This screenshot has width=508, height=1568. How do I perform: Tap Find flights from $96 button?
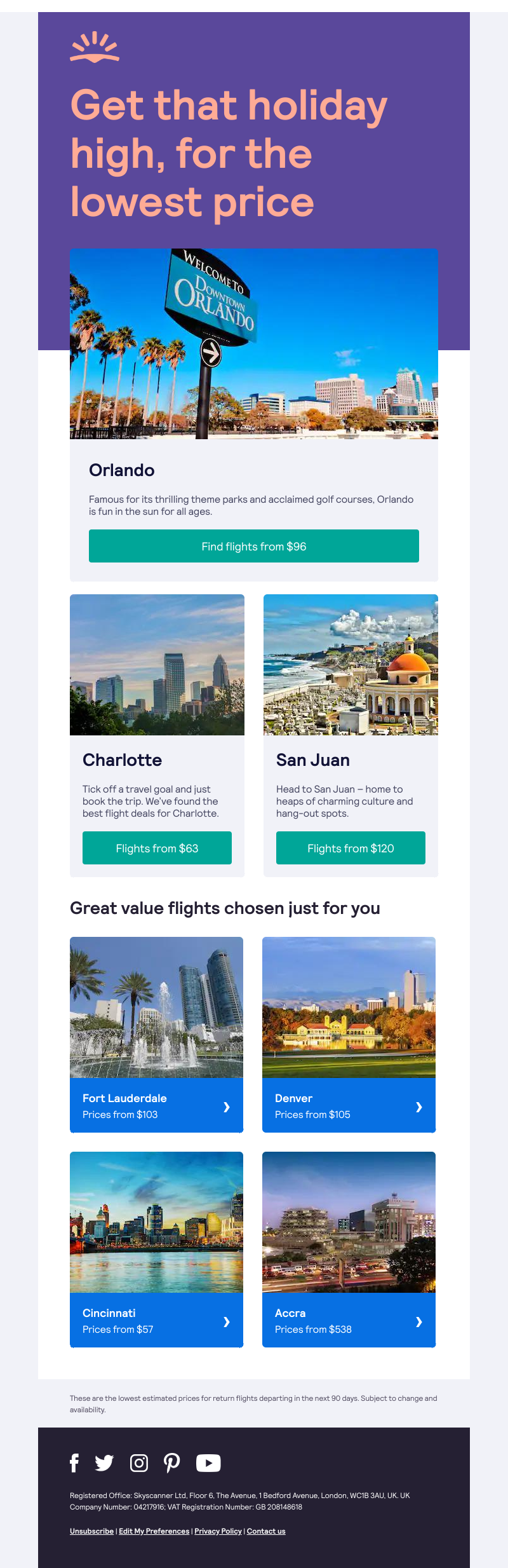click(x=254, y=546)
